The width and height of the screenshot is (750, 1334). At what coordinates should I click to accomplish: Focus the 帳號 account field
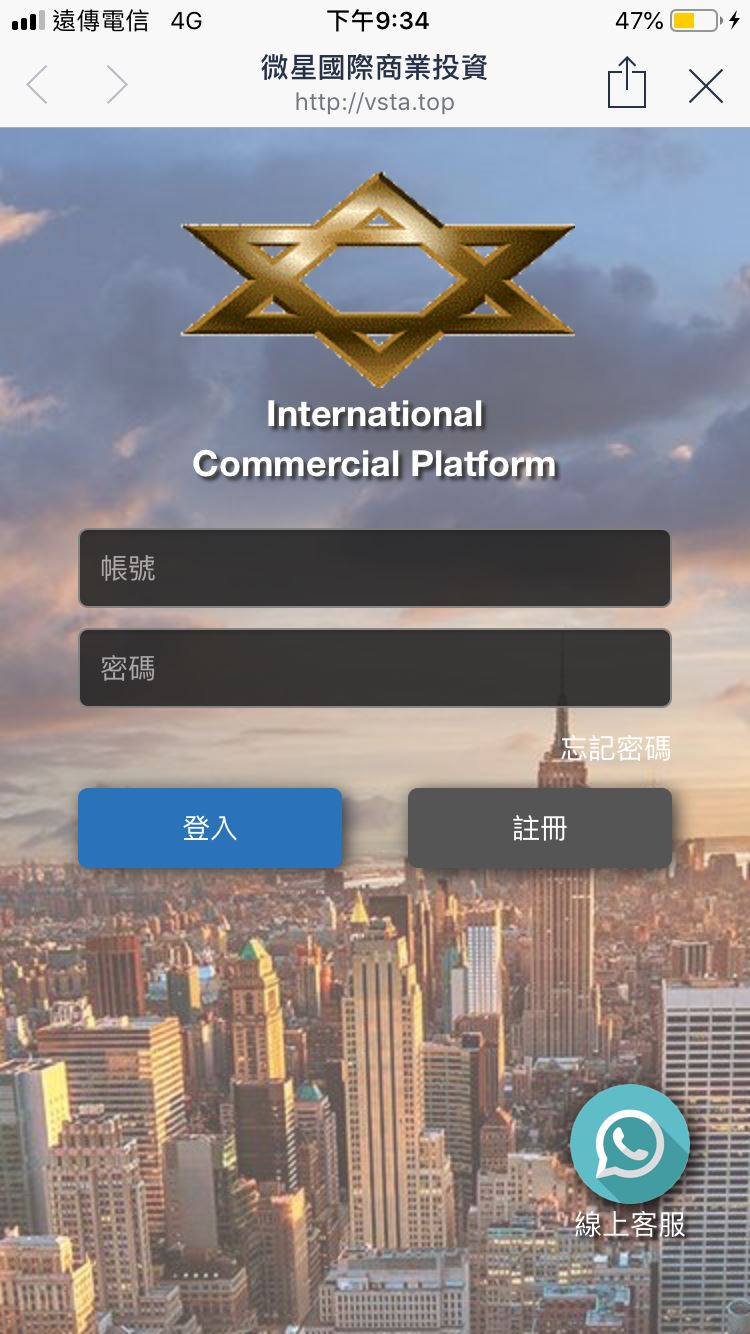pyautogui.click(x=374, y=568)
